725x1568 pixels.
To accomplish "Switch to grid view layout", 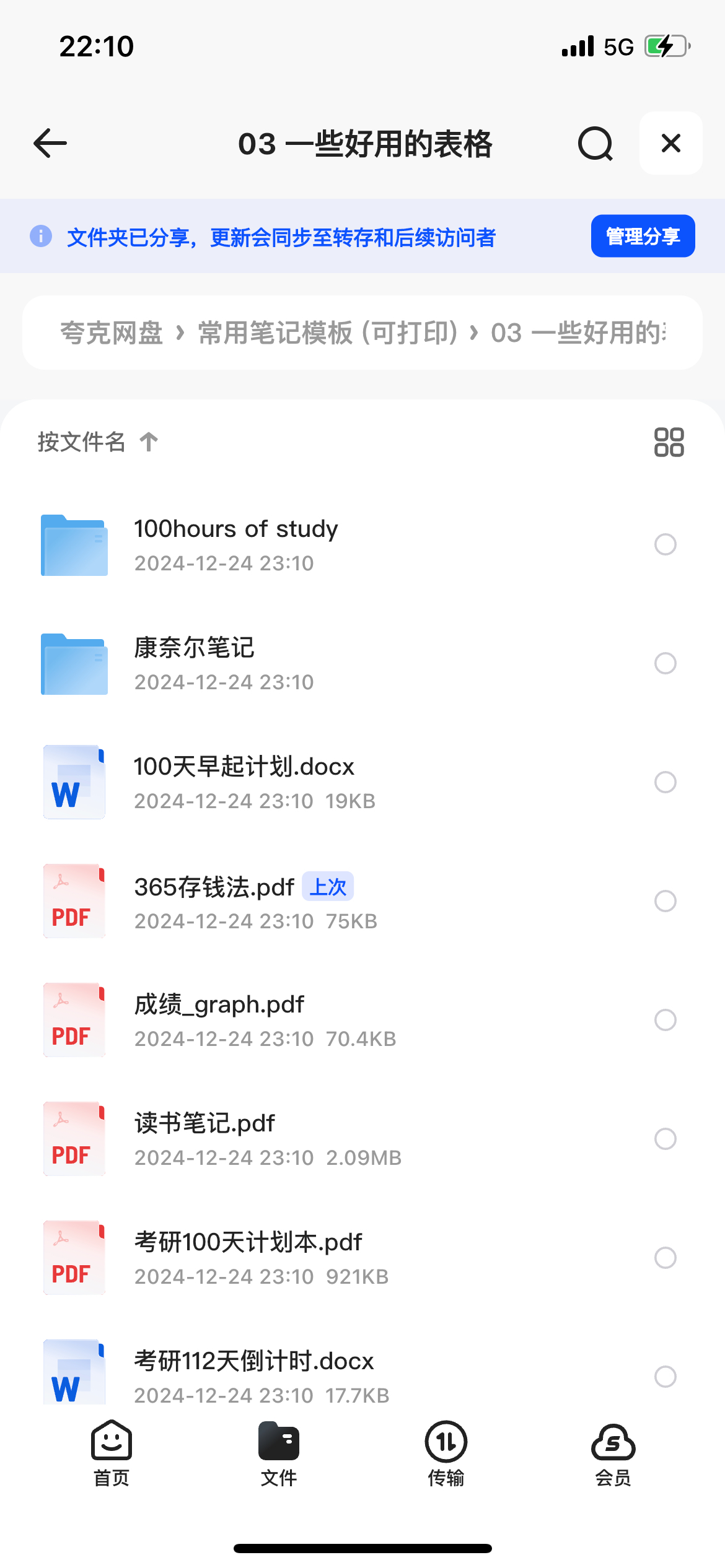I will [669, 442].
